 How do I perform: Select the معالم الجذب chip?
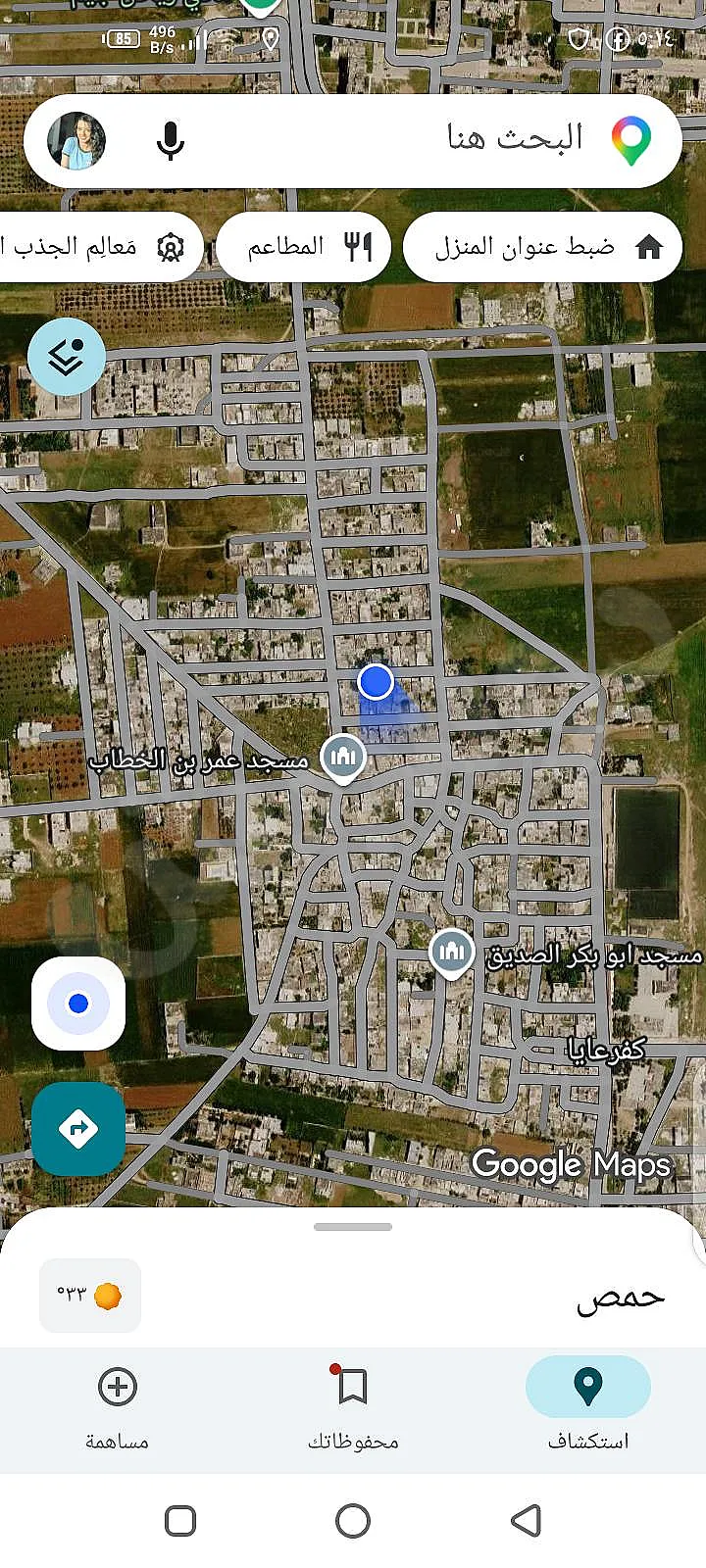(96, 247)
